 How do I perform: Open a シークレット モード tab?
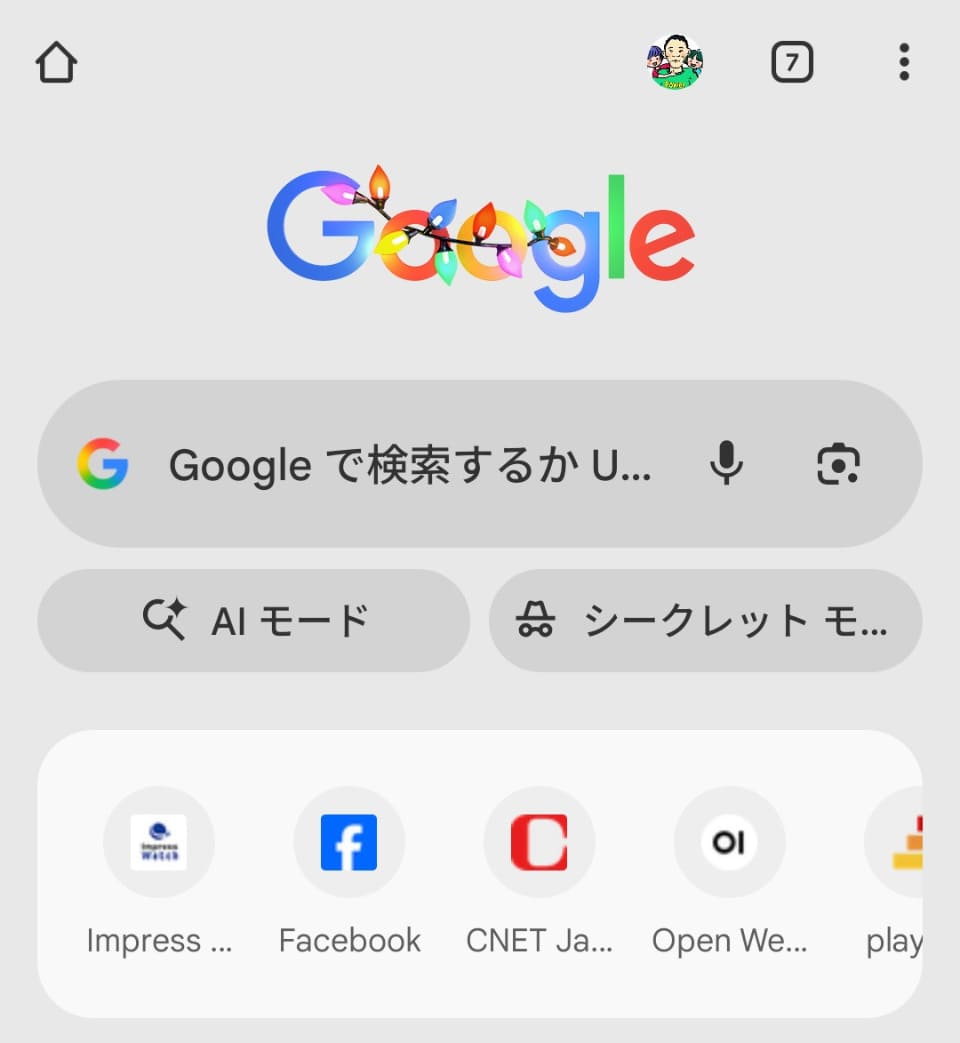(x=705, y=621)
